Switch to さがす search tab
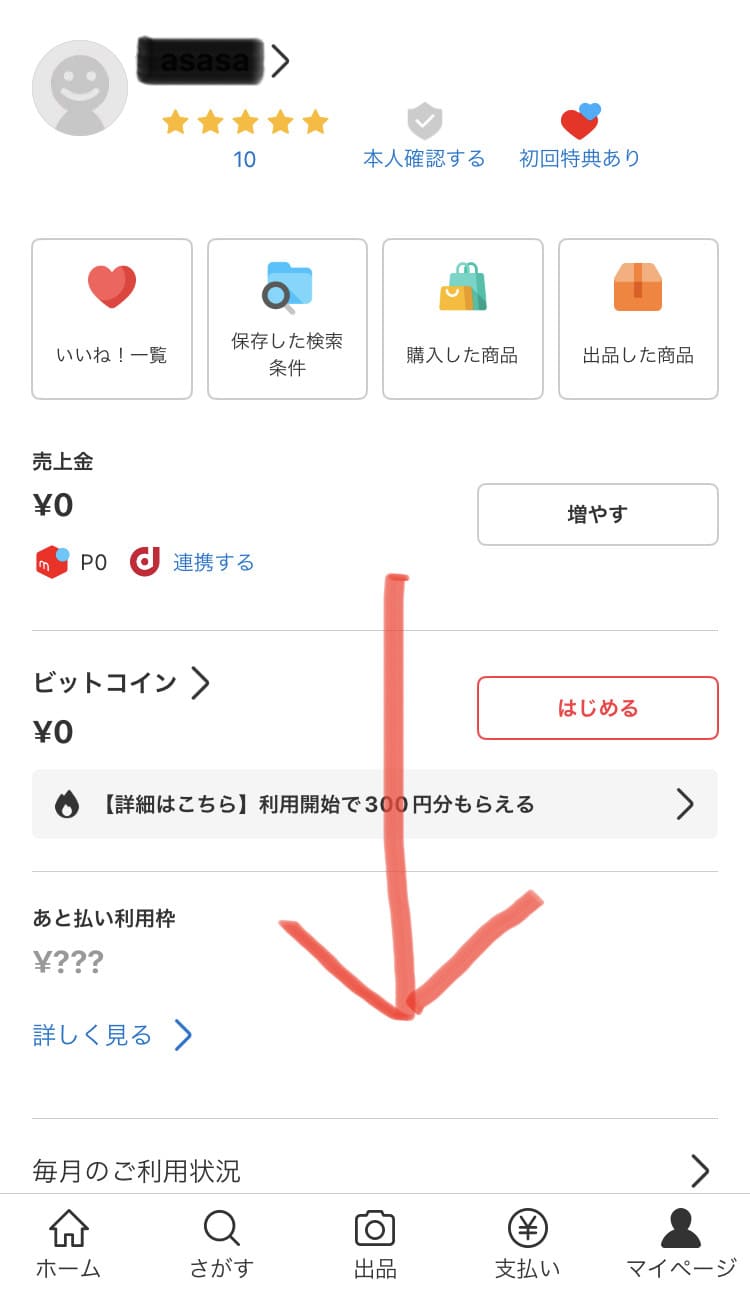 tap(221, 1244)
